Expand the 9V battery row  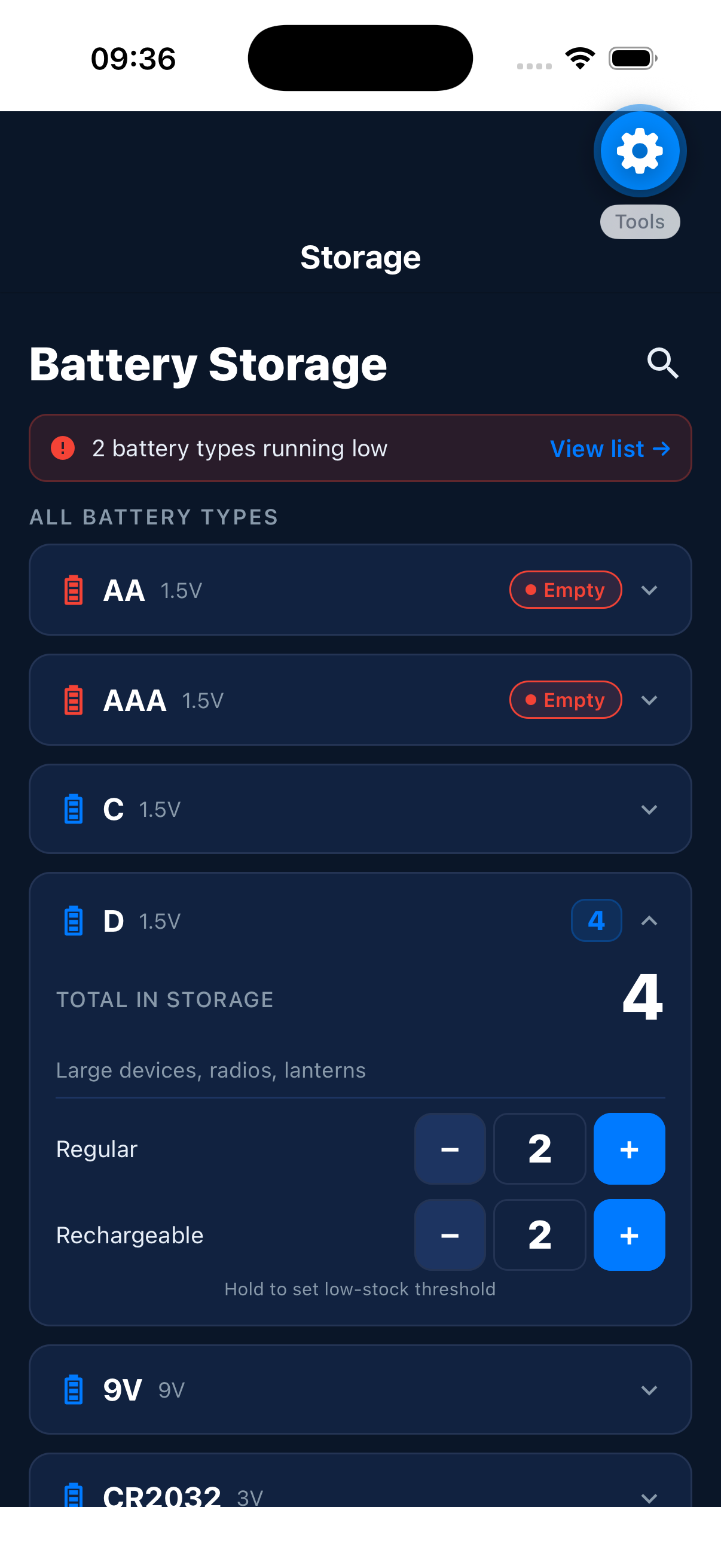[x=649, y=1390]
